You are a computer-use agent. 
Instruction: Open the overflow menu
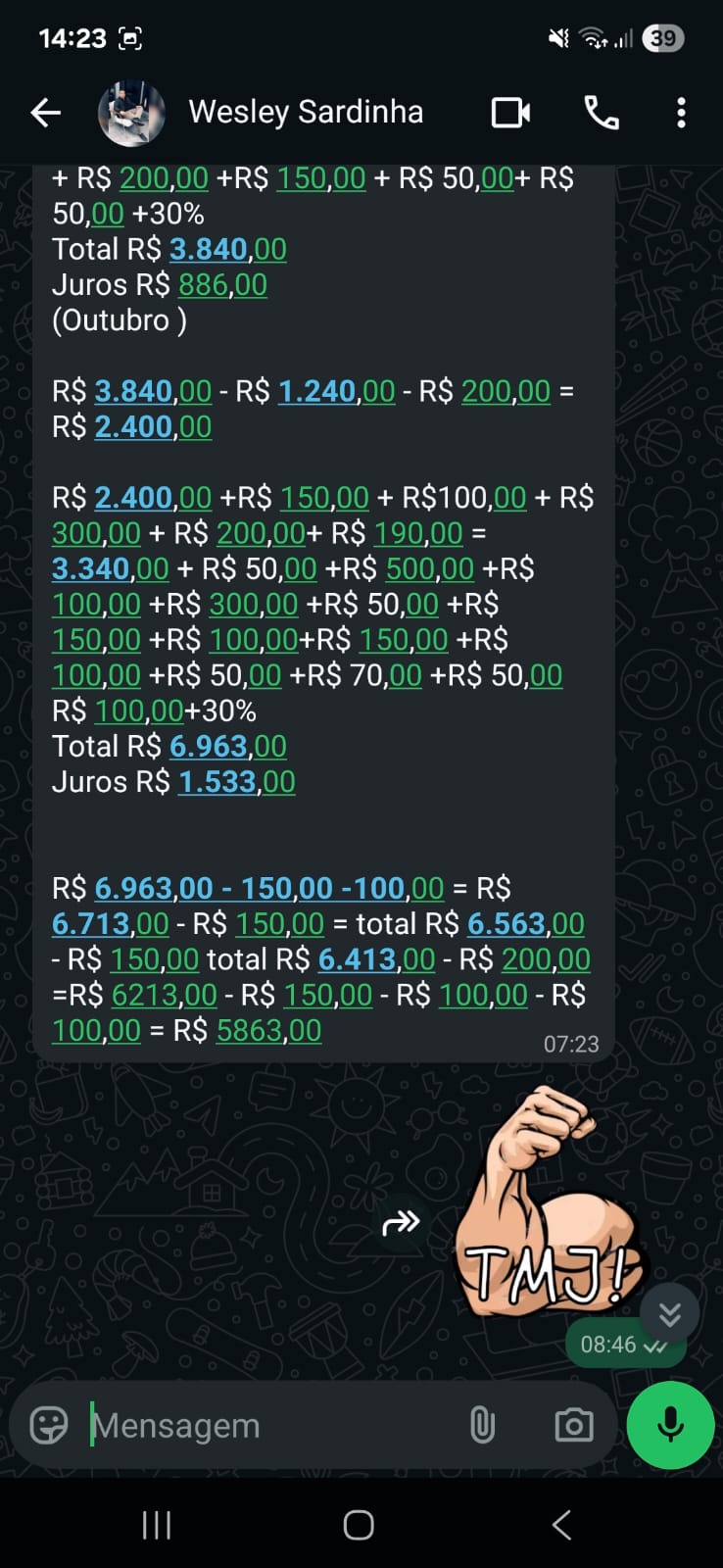point(681,113)
